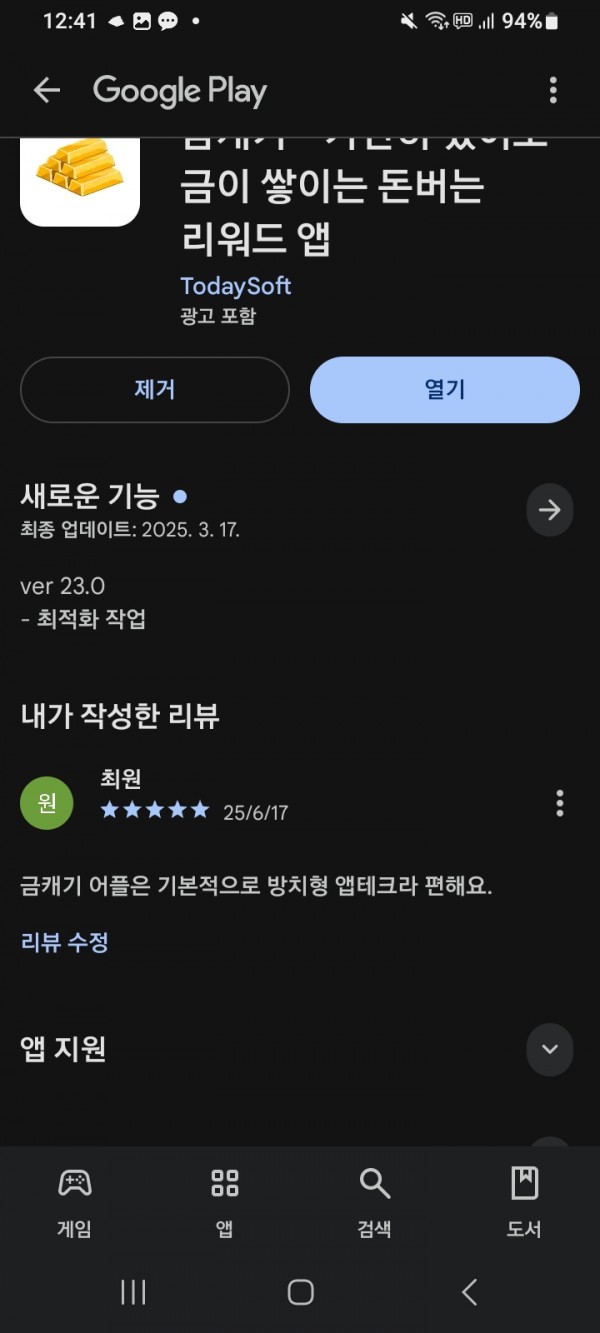The image size is (600, 1333).
Task: Open options menu for 최원's review
Action: point(559,803)
